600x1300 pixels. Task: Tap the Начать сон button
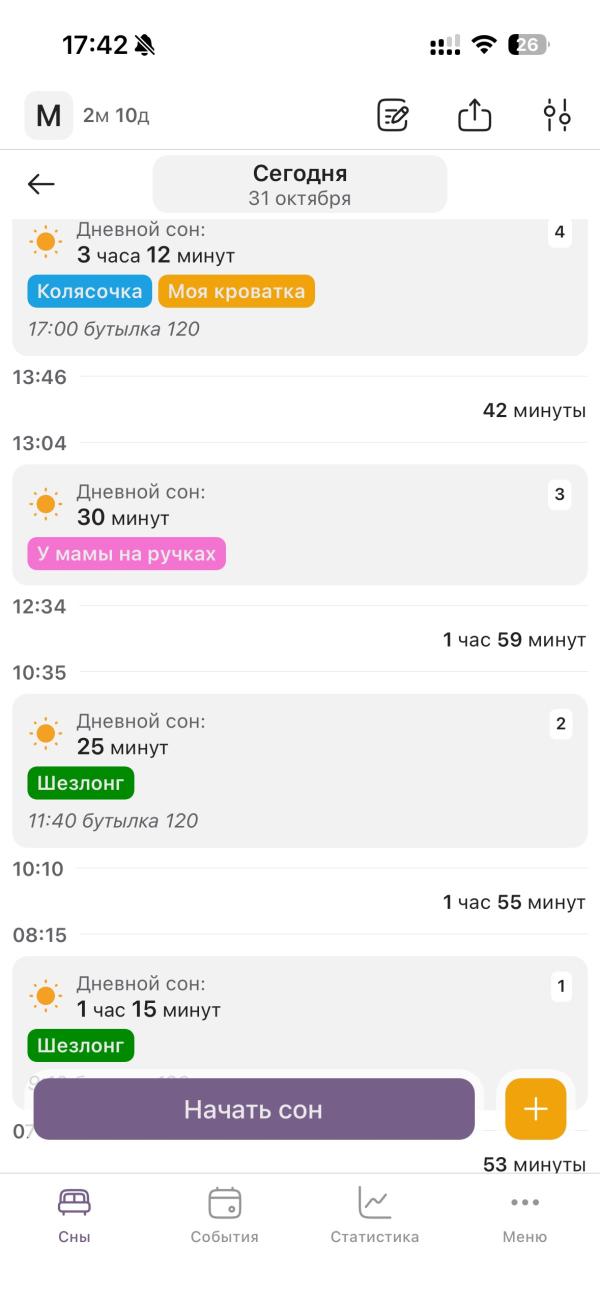coord(254,1109)
